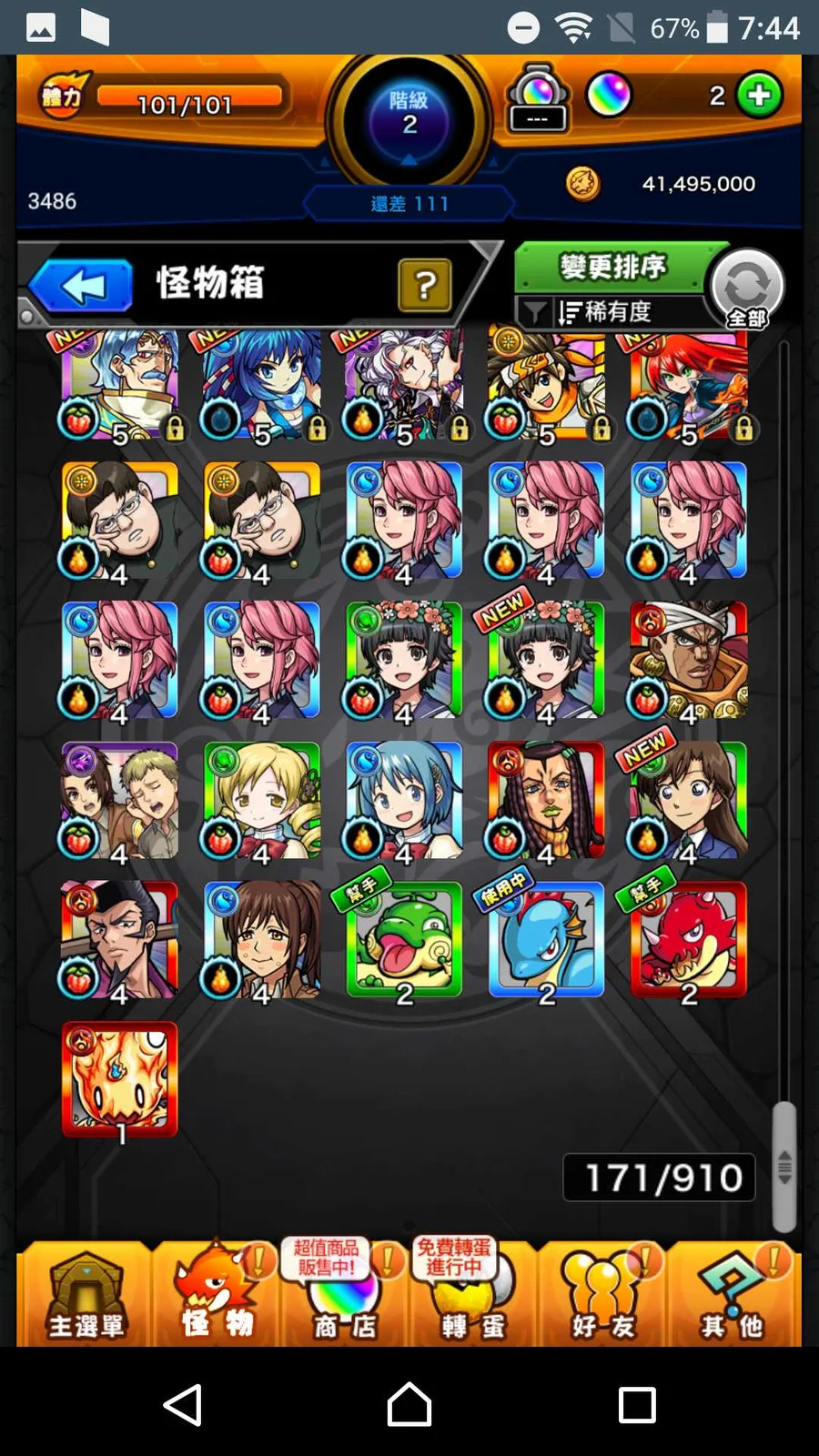Select the turbaned warrior monster
The width and height of the screenshot is (819, 1456).
[688, 660]
